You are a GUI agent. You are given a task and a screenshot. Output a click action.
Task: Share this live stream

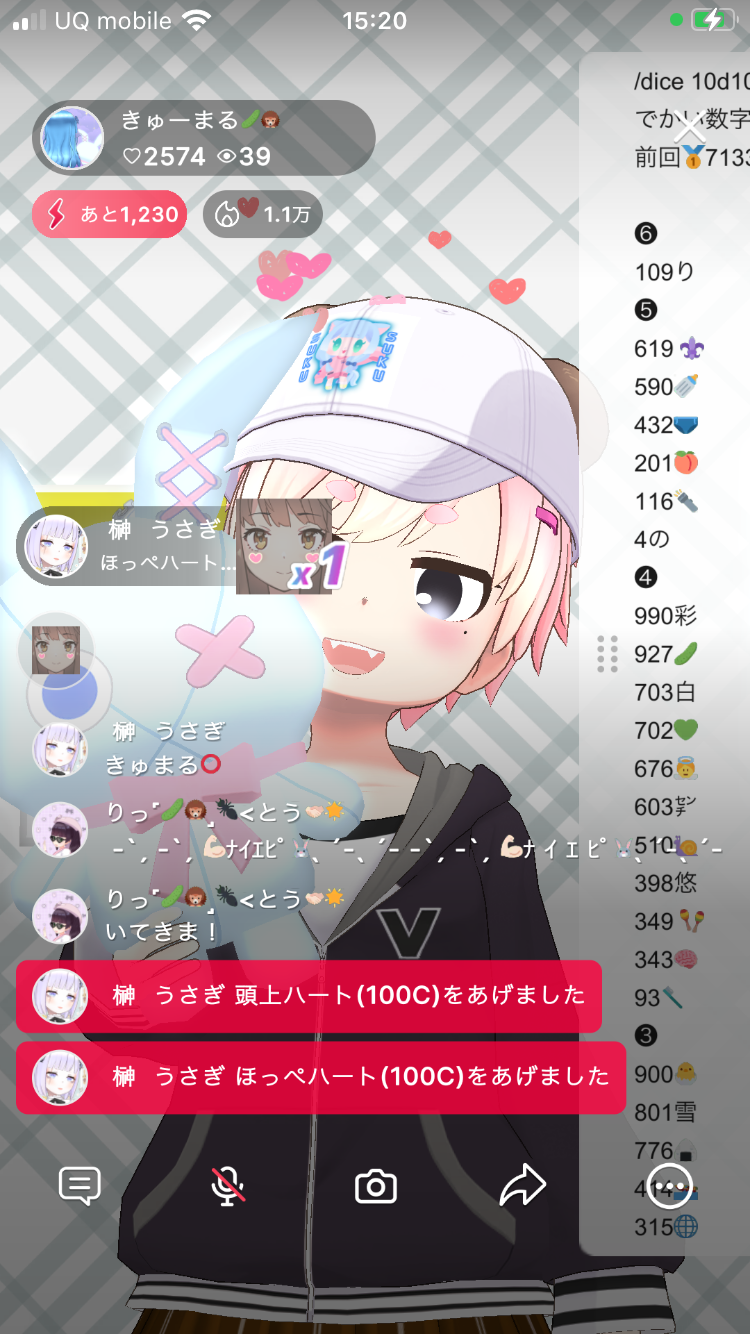point(522,1186)
